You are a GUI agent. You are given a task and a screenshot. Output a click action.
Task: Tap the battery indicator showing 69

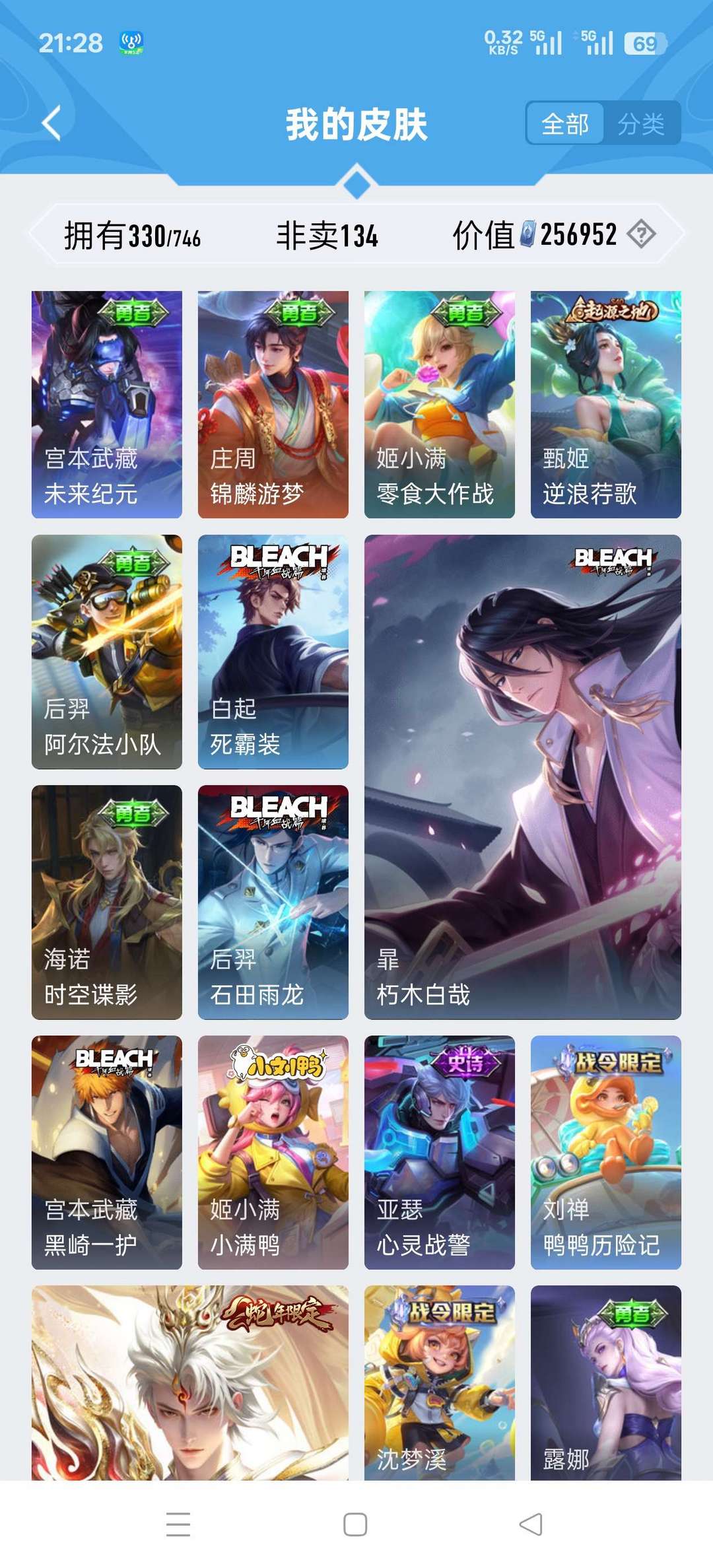[x=645, y=43]
